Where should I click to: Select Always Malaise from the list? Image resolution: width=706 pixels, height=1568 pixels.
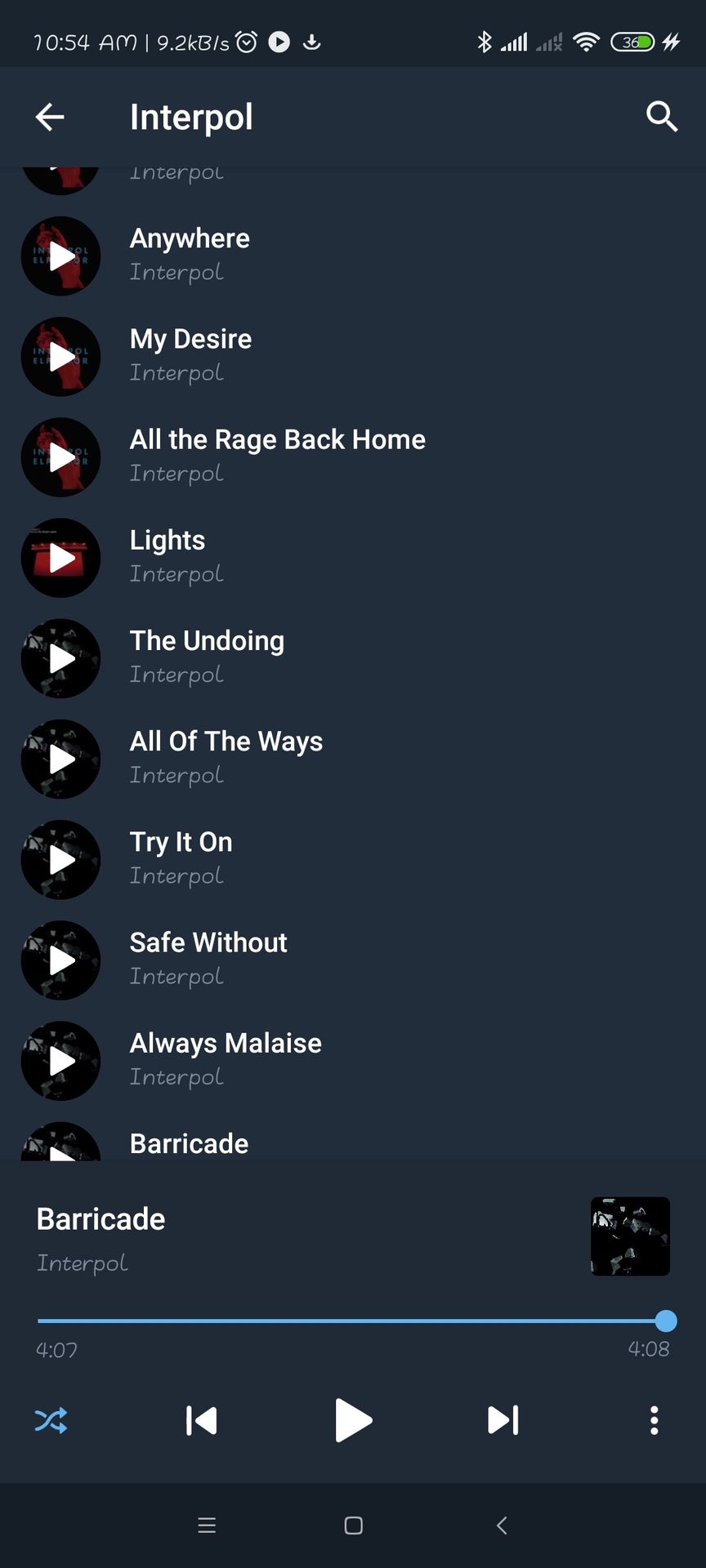pos(353,1060)
